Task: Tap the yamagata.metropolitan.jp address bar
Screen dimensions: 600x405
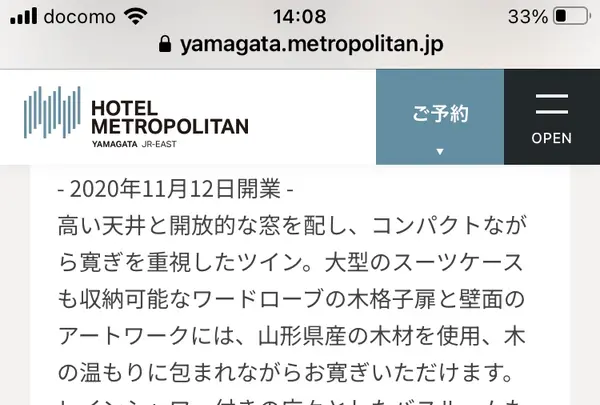Action: [x=300, y=45]
